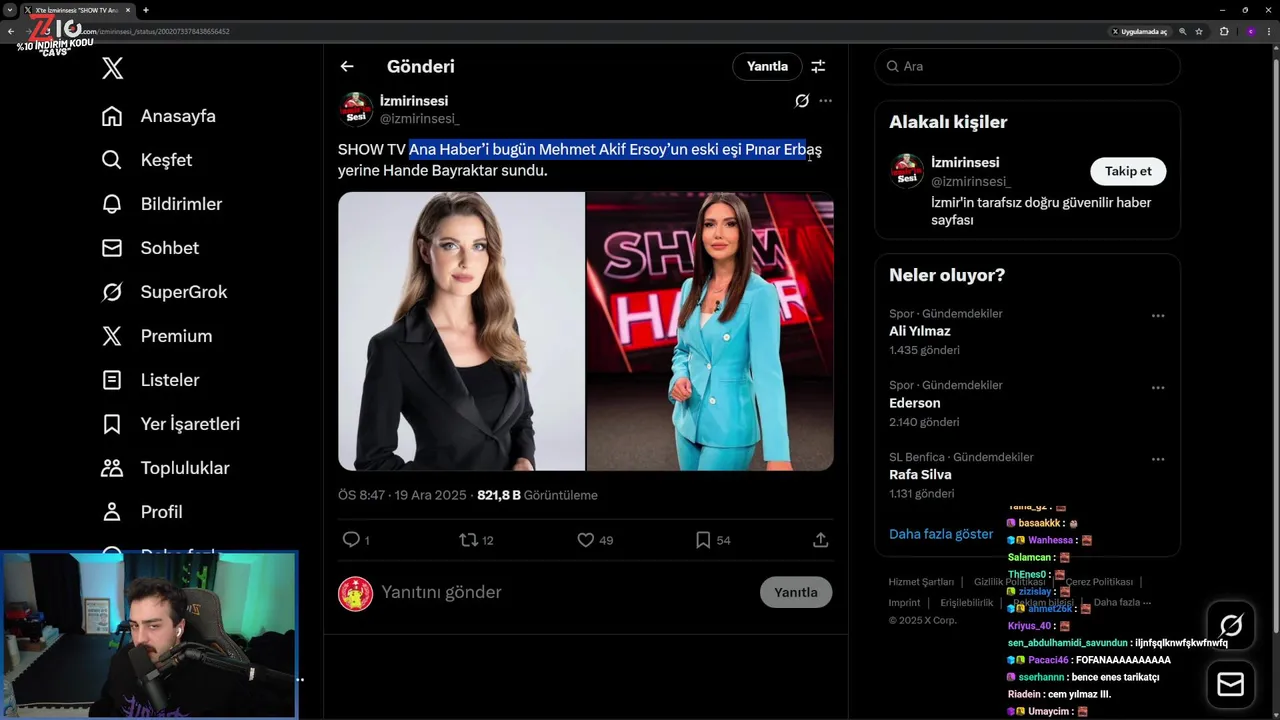The height and width of the screenshot is (720, 1280).
Task: Ask Grok about this post
Action: click(x=801, y=101)
